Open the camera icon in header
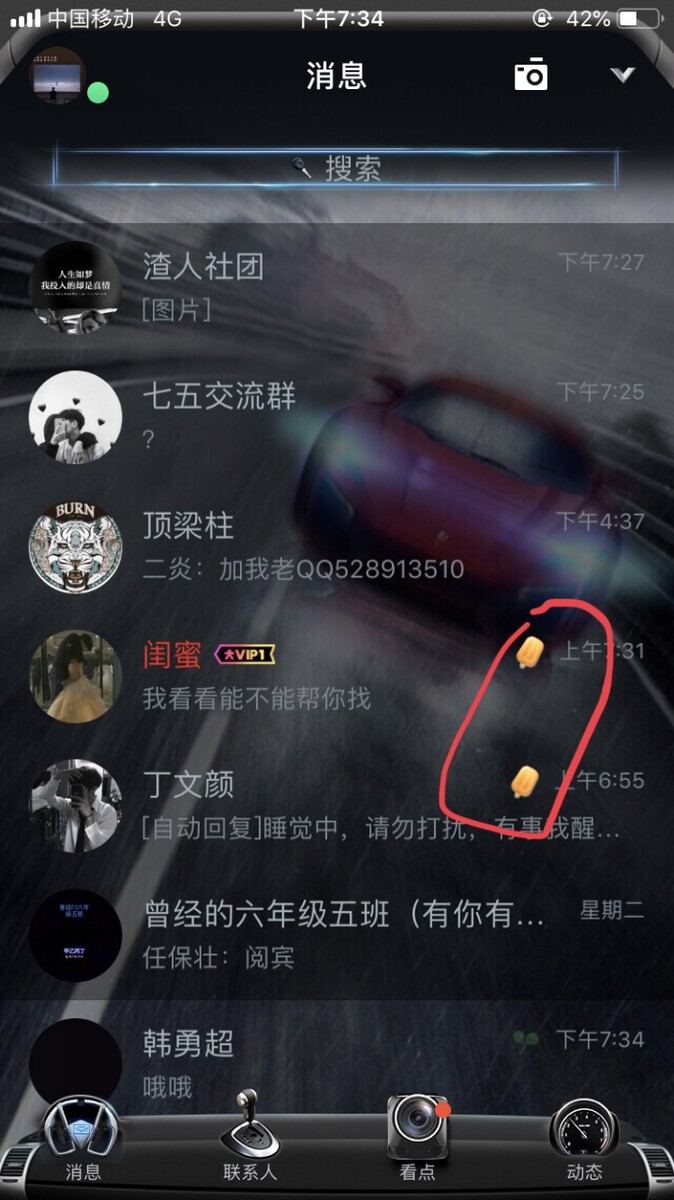 tap(531, 75)
